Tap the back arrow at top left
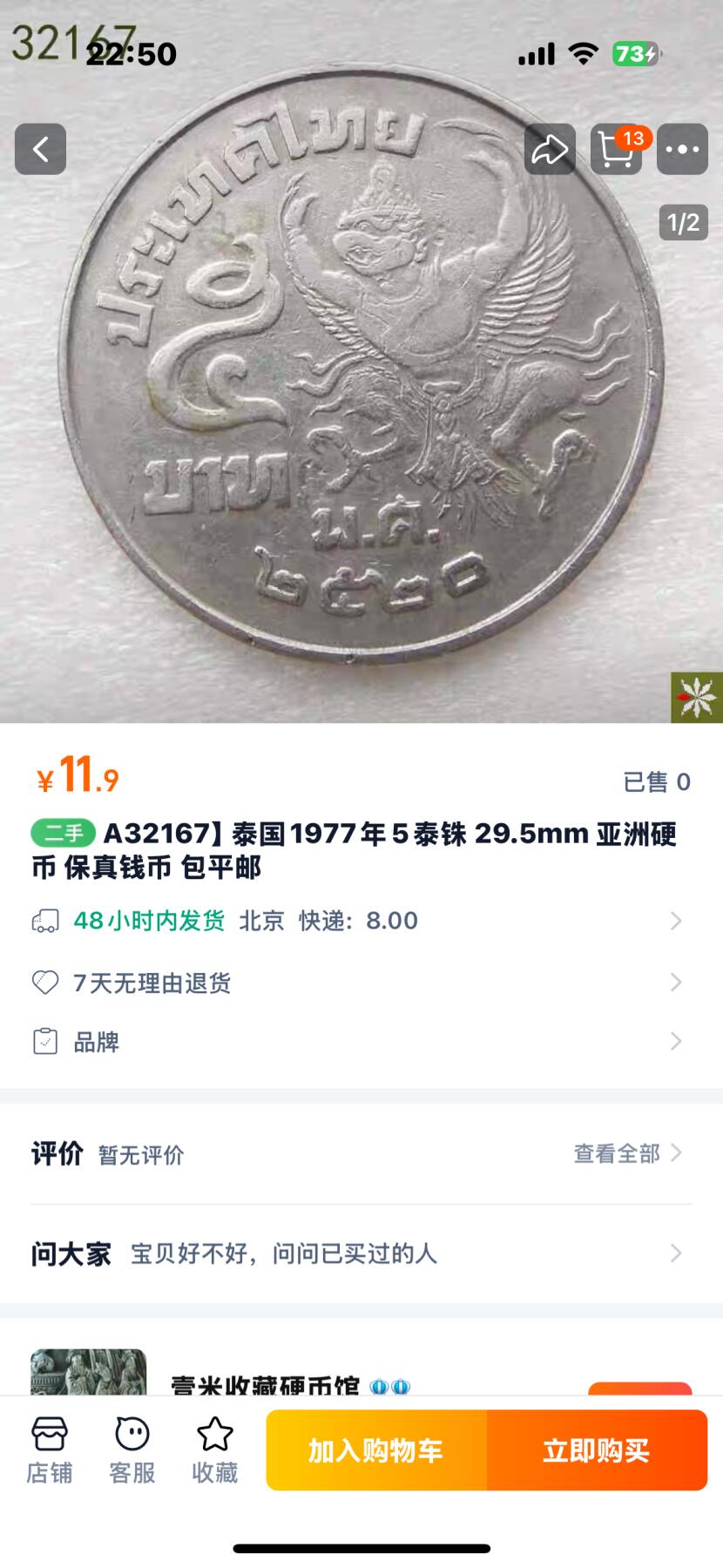Image resolution: width=723 pixels, height=1568 pixels. [40, 148]
